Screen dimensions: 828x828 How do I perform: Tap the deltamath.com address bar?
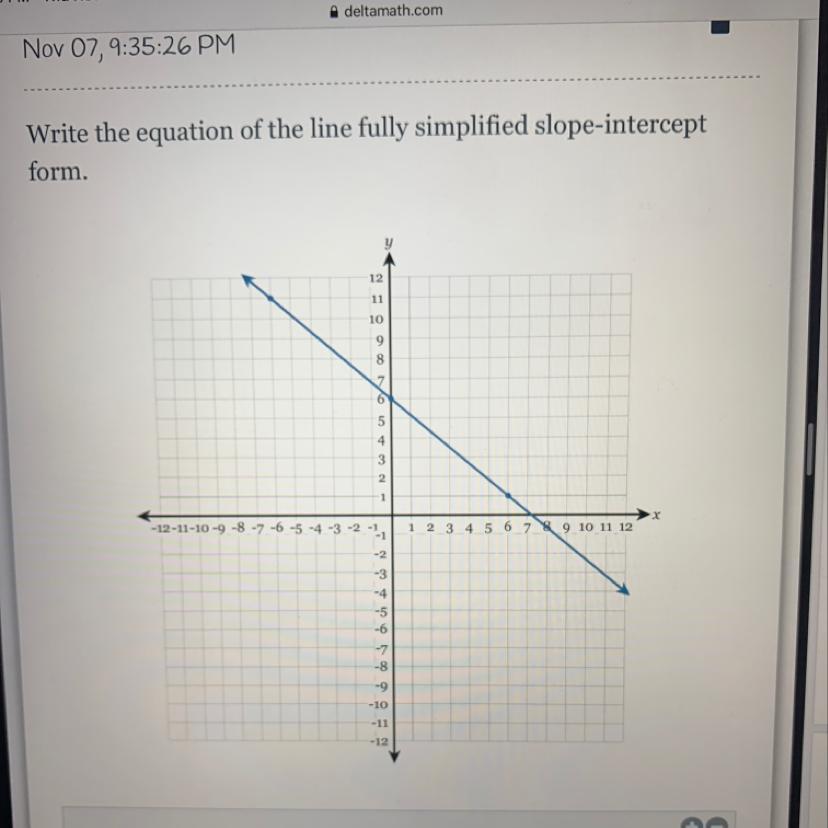click(386, 11)
